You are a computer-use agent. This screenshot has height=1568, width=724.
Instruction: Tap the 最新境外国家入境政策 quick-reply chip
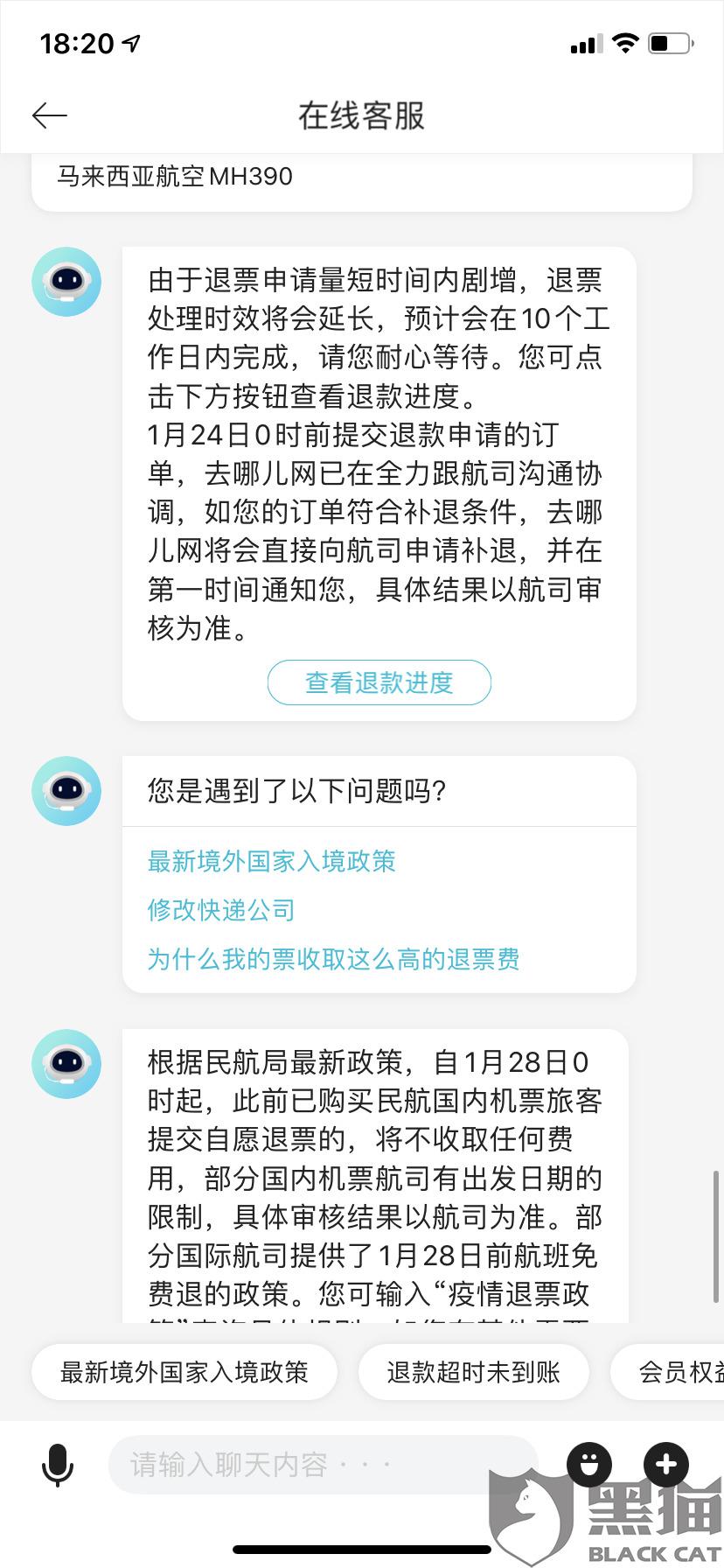[x=184, y=1372]
